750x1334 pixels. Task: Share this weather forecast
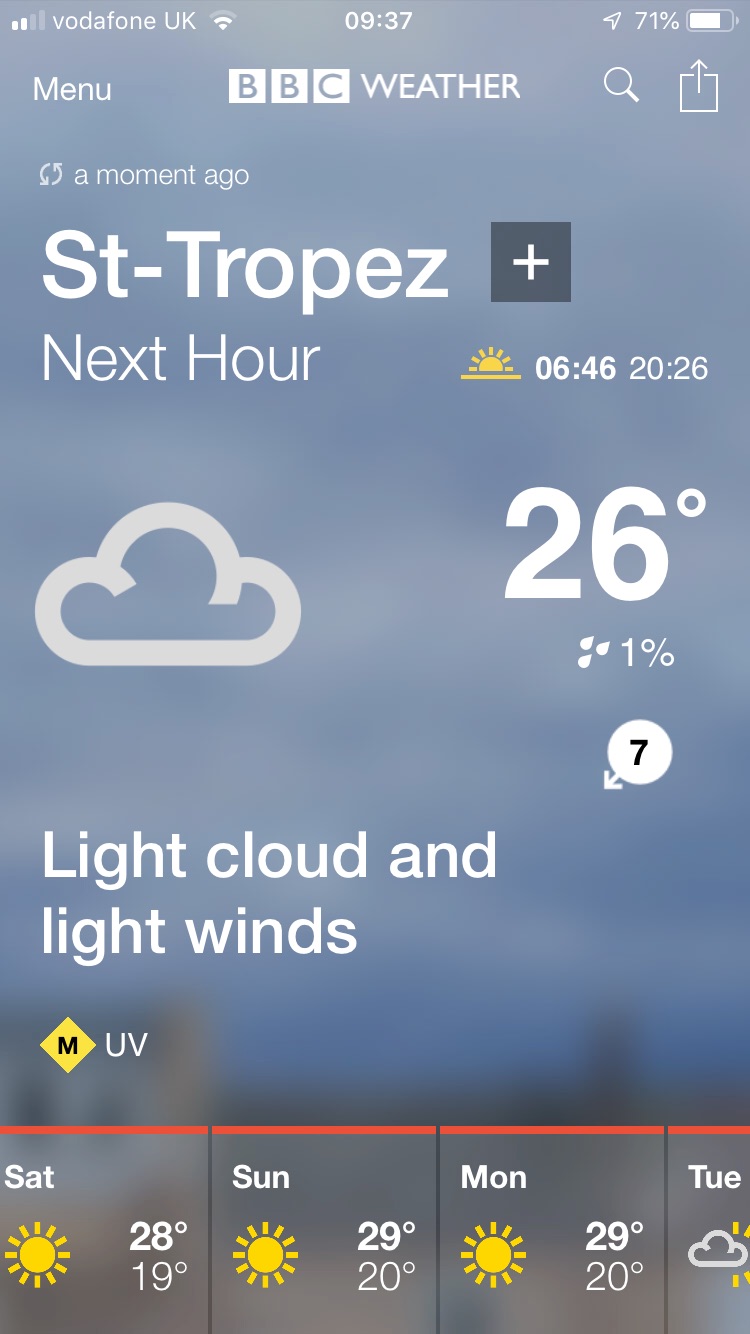[x=699, y=86]
